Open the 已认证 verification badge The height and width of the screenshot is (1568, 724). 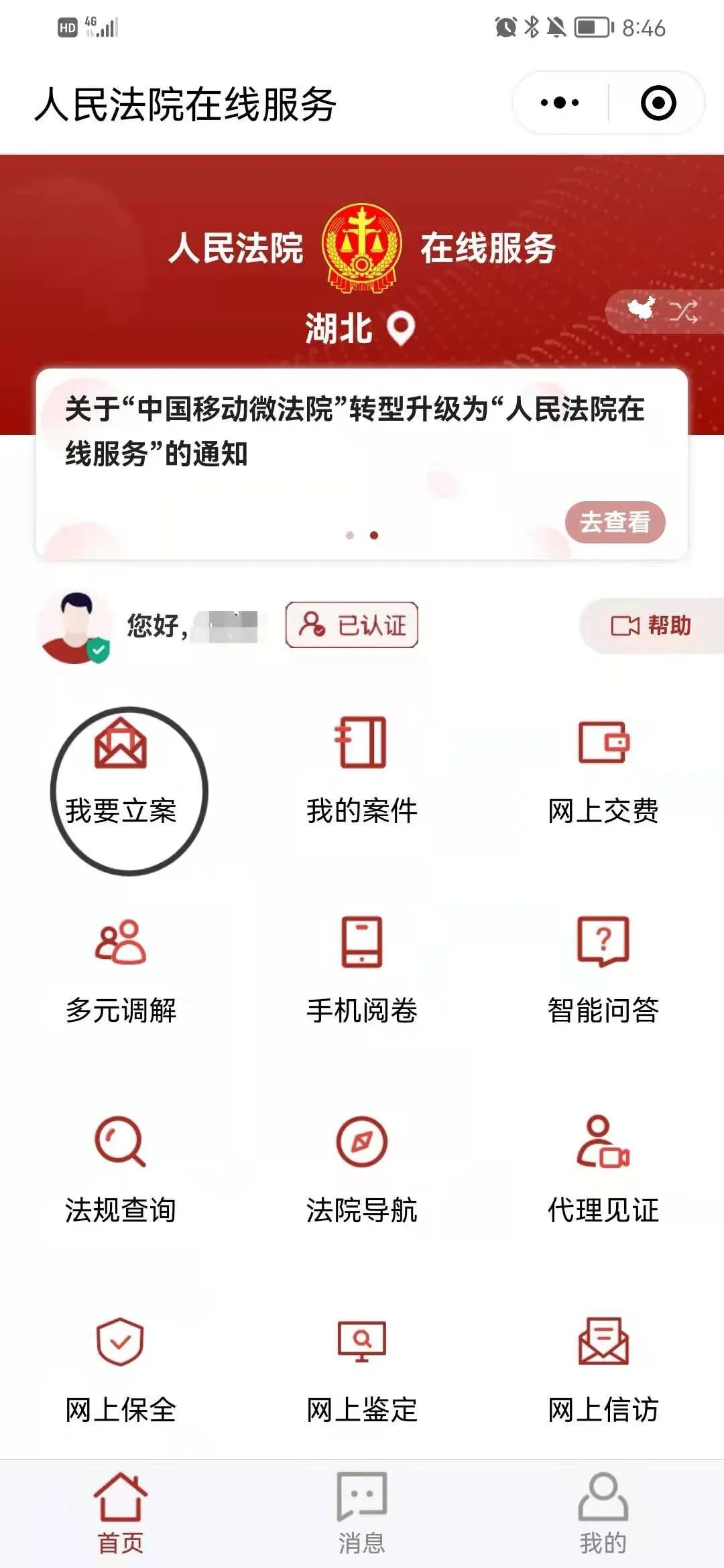[x=352, y=625]
